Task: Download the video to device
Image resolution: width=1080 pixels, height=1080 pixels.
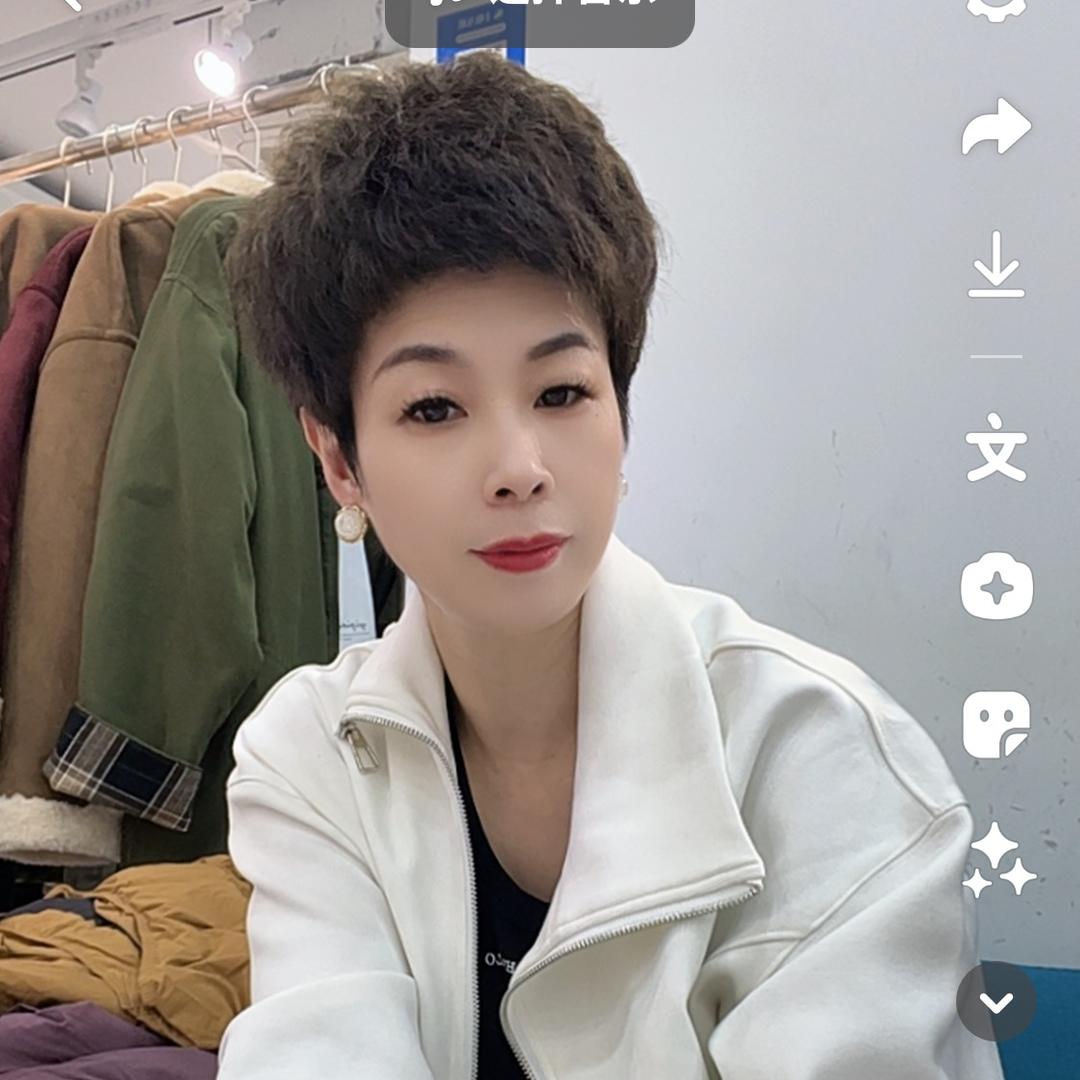Action: [996, 265]
